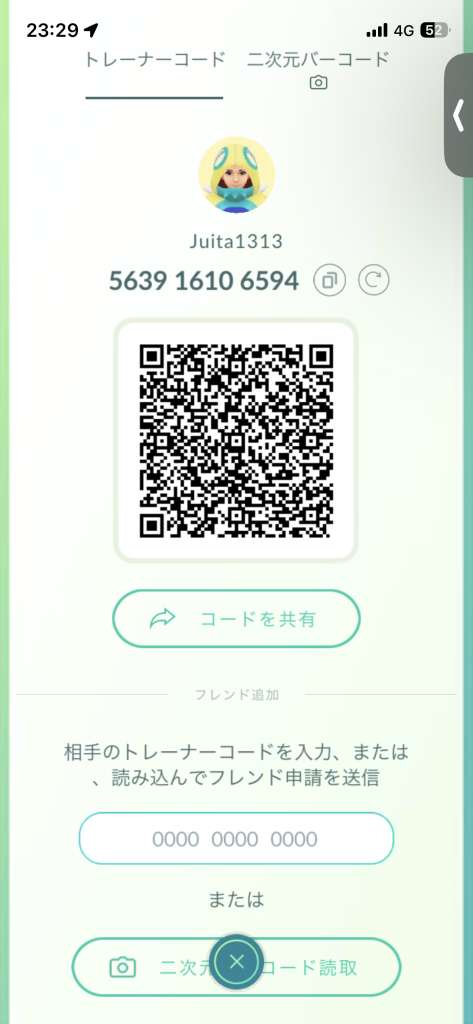Switch to the 二次元バーコード tab
The width and height of the screenshot is (473, 1024).
(318, 69)
